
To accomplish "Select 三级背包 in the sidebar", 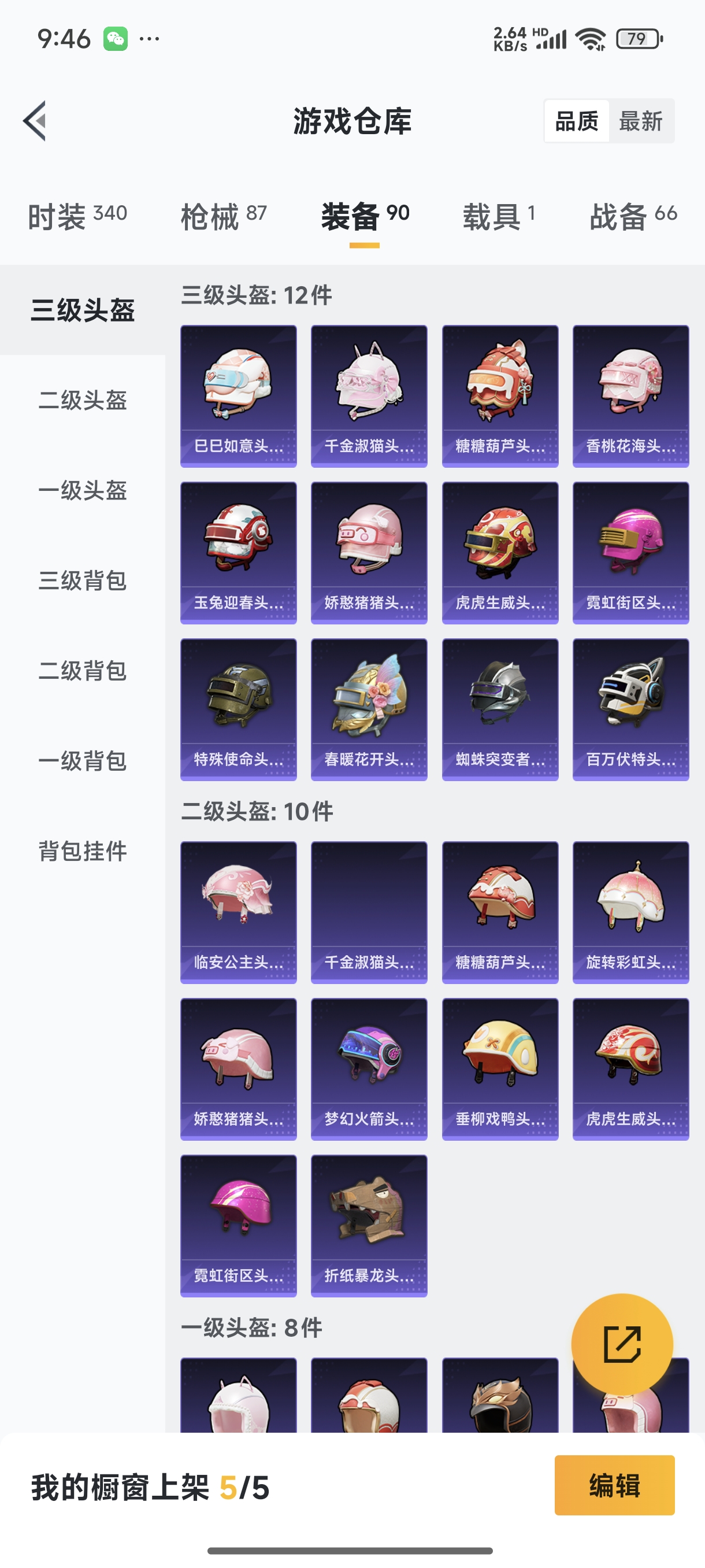I will (x=83, y=581).
